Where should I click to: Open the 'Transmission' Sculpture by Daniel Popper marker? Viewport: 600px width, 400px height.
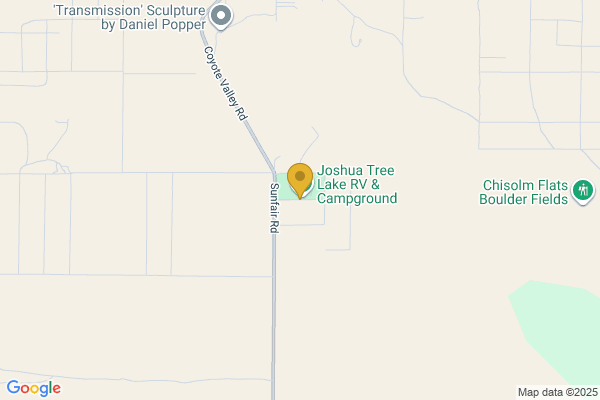(223, 15)
